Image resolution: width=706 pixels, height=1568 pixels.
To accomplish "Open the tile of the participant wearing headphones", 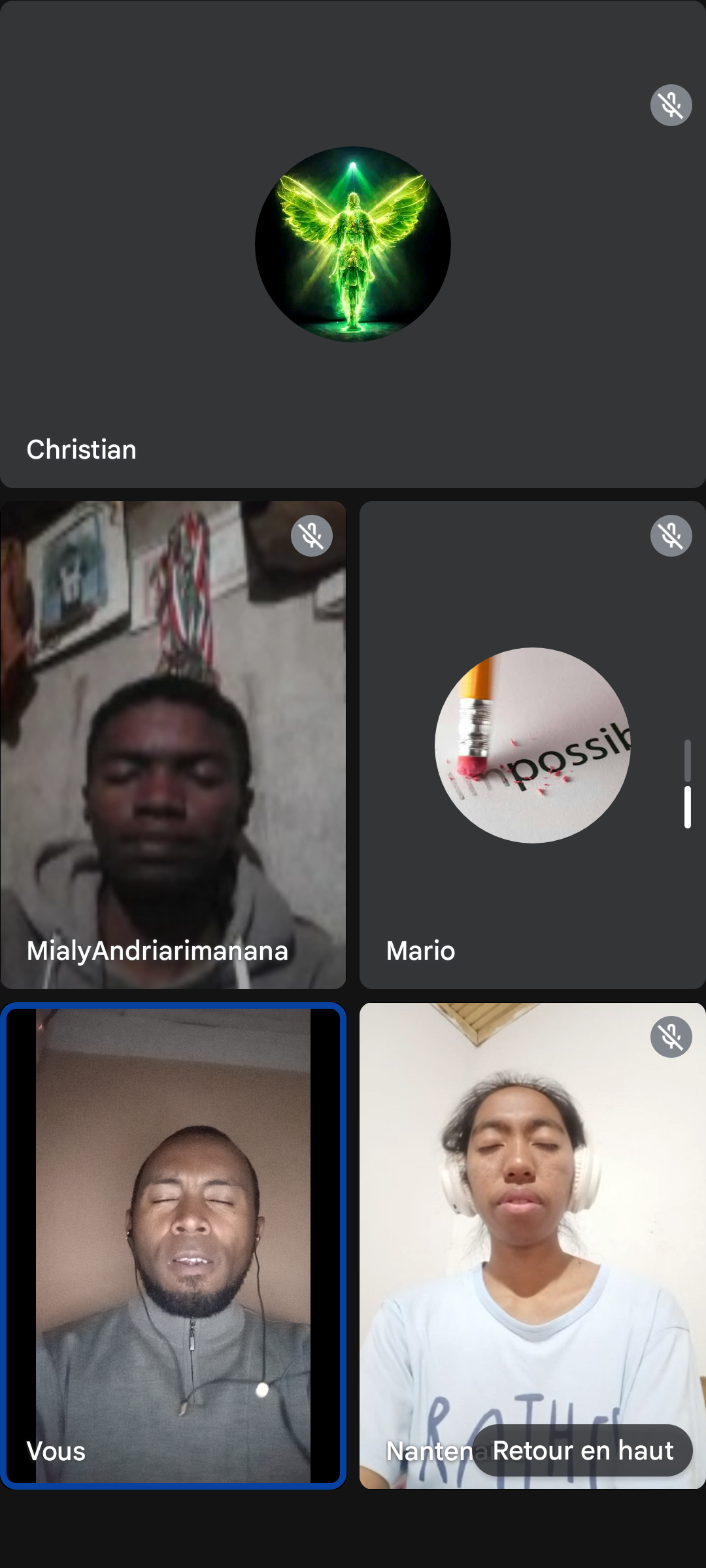I will (532, 1209).
